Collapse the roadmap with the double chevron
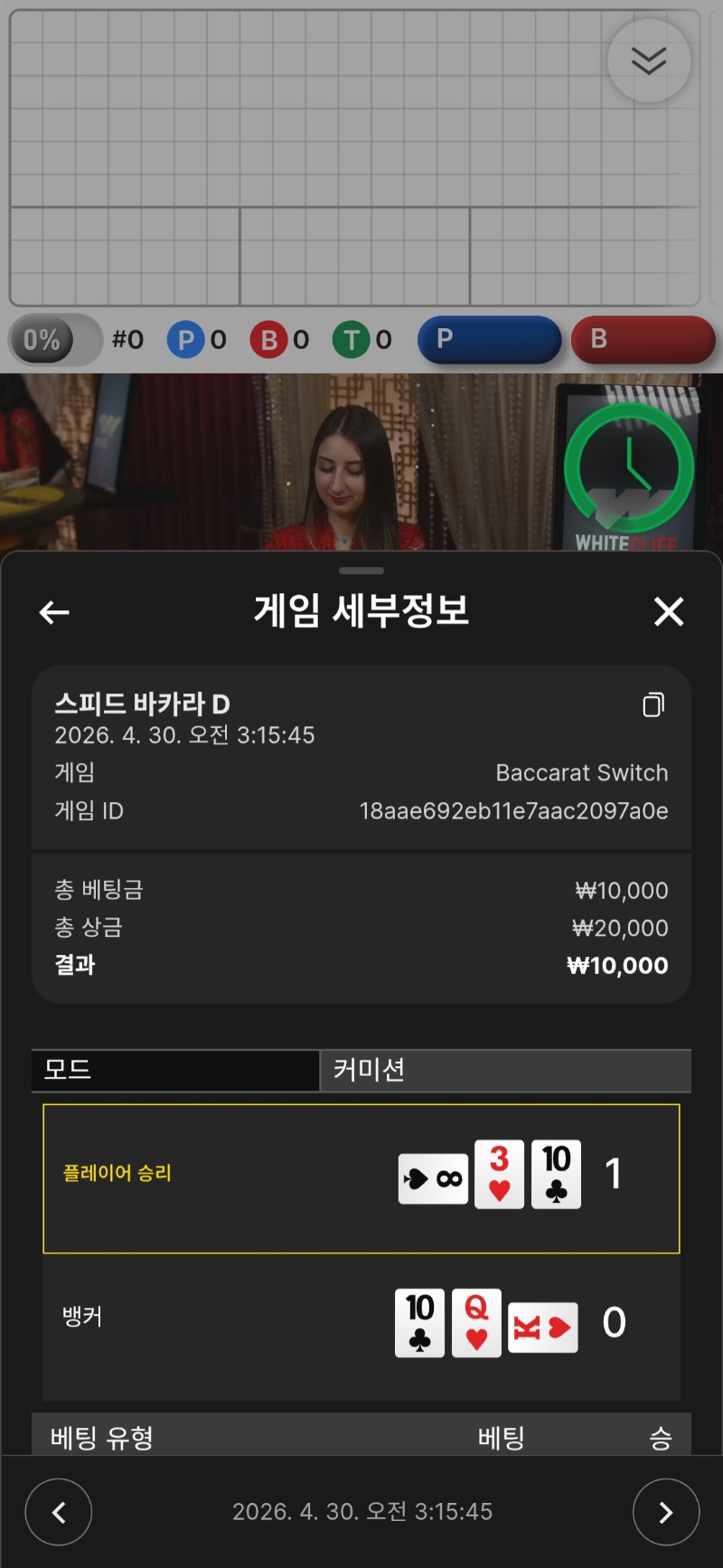Viewport: 723px width, 1568px height. tap(649, 61)
